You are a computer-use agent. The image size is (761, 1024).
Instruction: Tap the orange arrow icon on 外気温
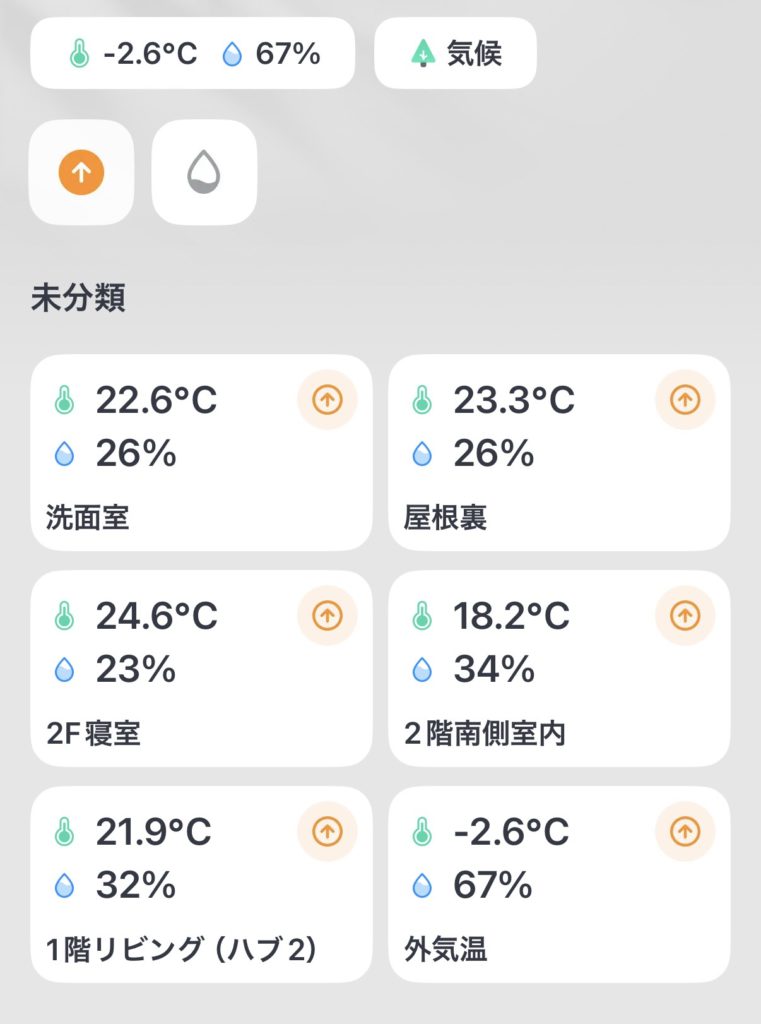point(685,831)
